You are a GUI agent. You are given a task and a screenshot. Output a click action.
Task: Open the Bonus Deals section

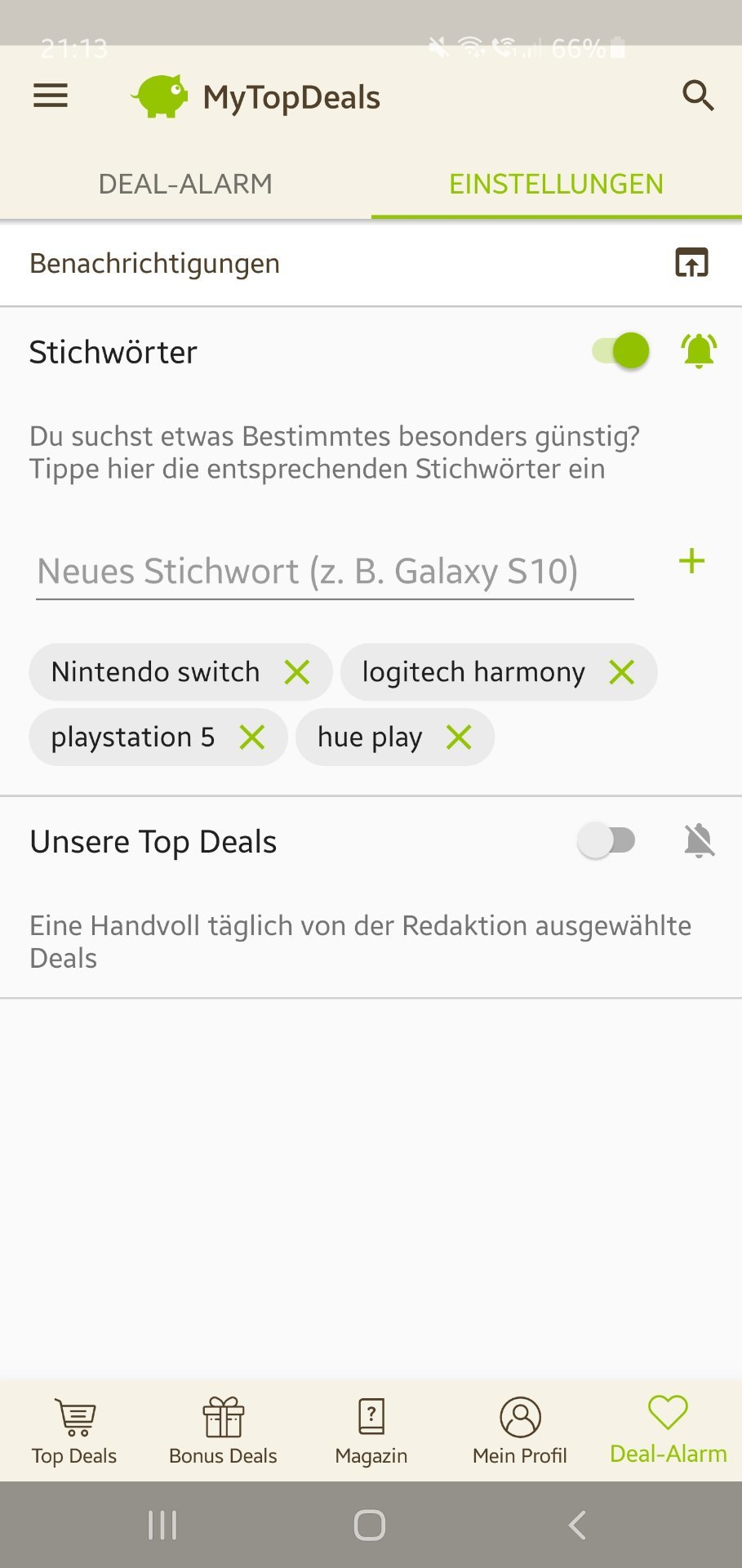coord(223,1431)
